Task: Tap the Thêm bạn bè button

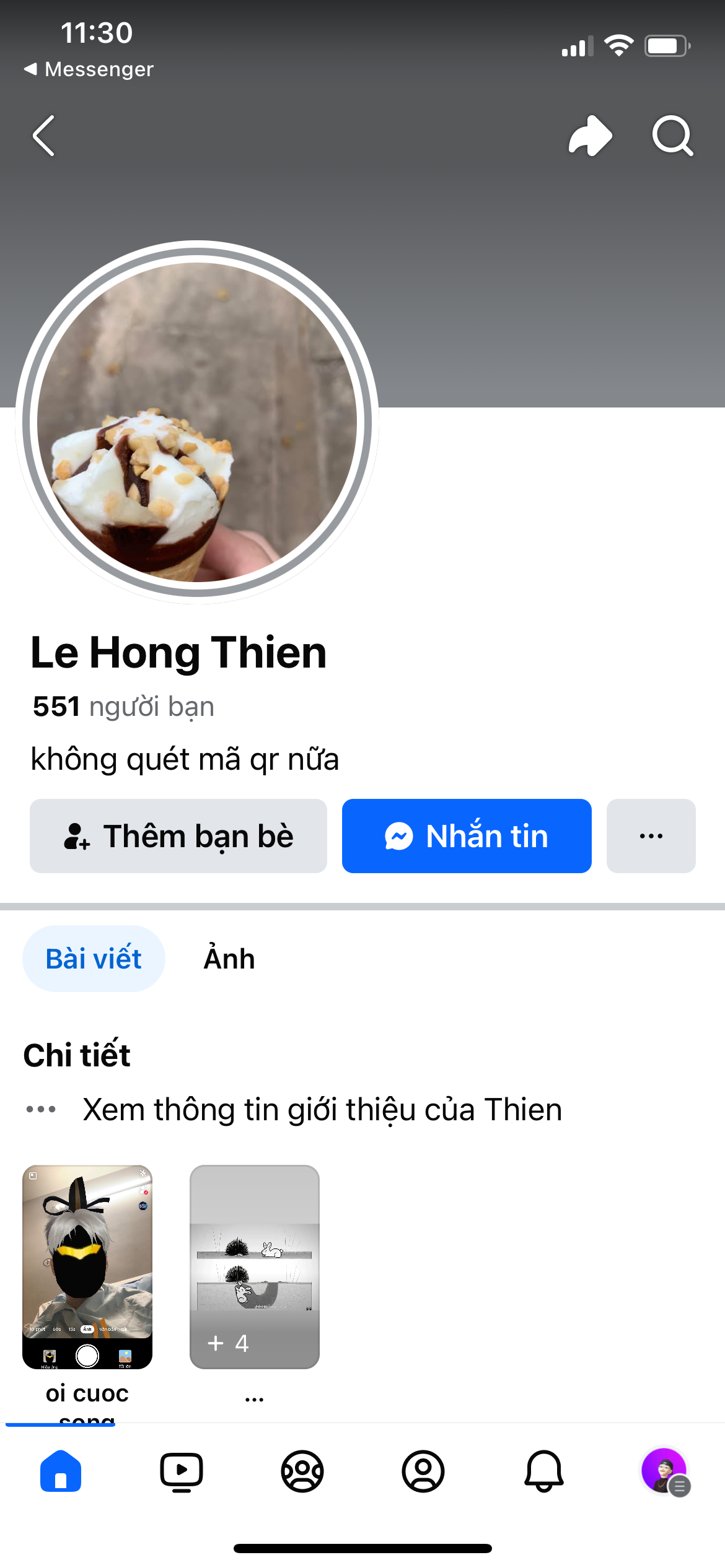Action: 178,836
